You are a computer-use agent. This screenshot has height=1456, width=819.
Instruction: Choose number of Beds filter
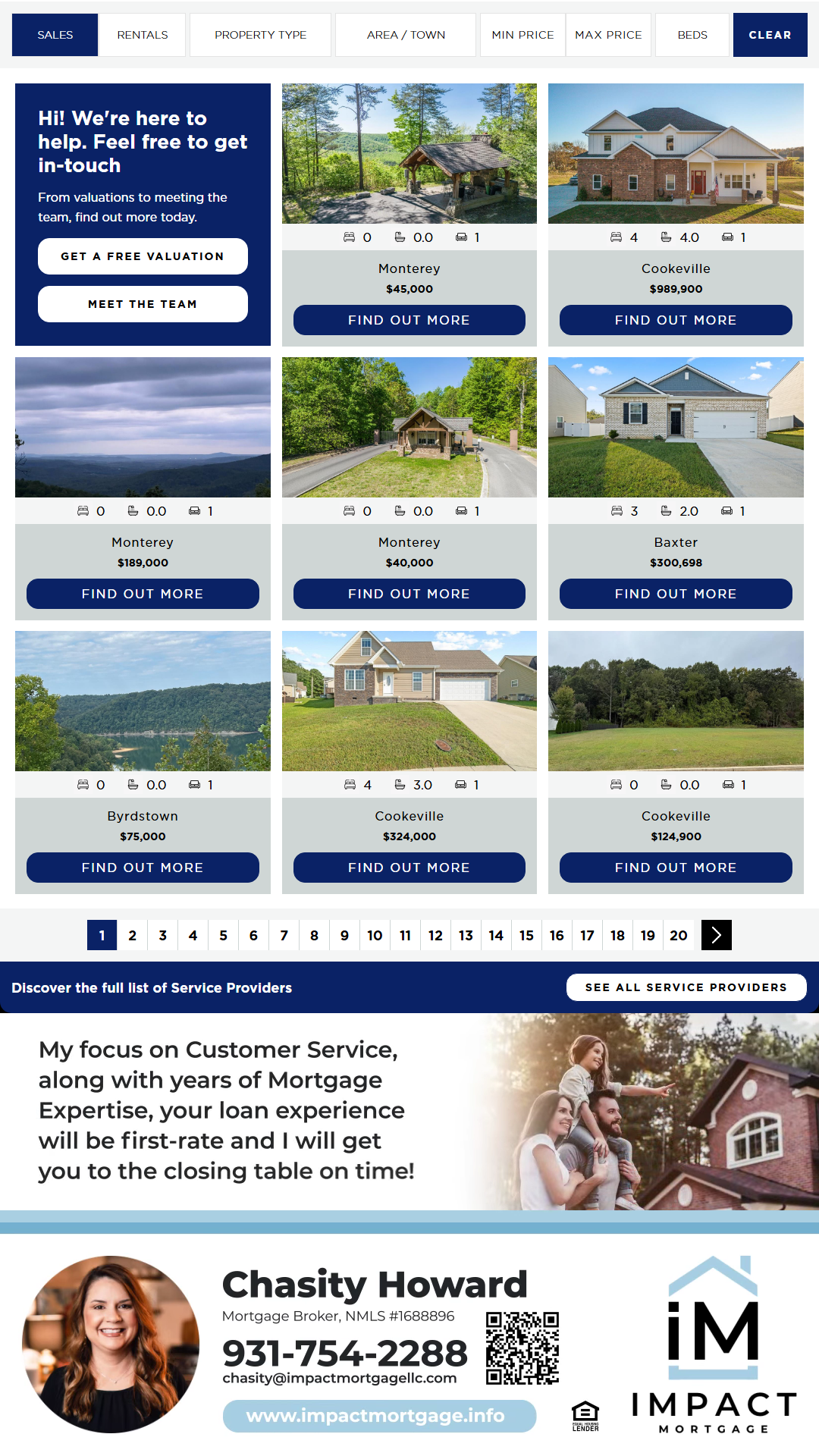coord(692,35)
